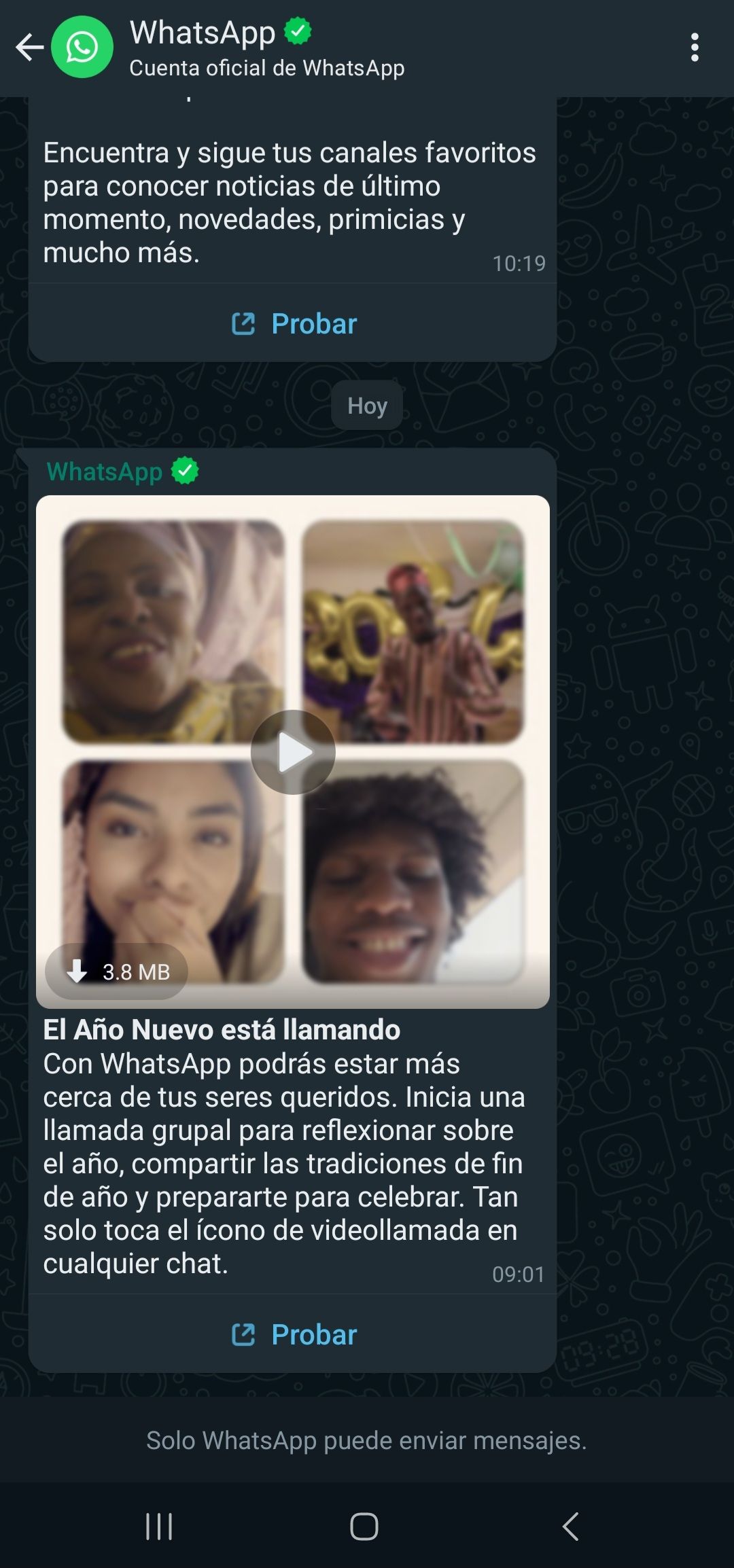Go to the home screen
734x1568 pixels.
(x=364, y=1526)
